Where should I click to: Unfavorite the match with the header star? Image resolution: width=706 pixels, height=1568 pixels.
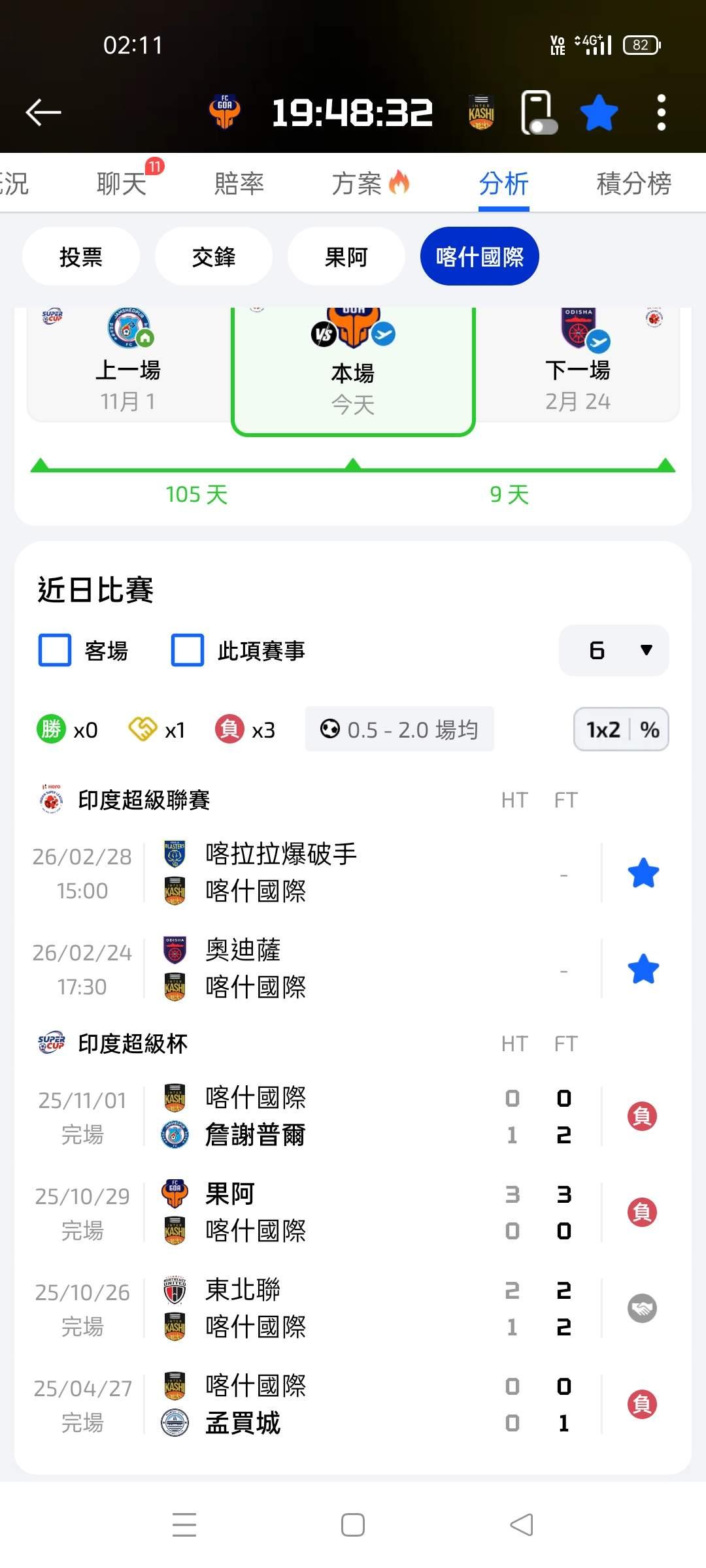(x=599, y=112)
